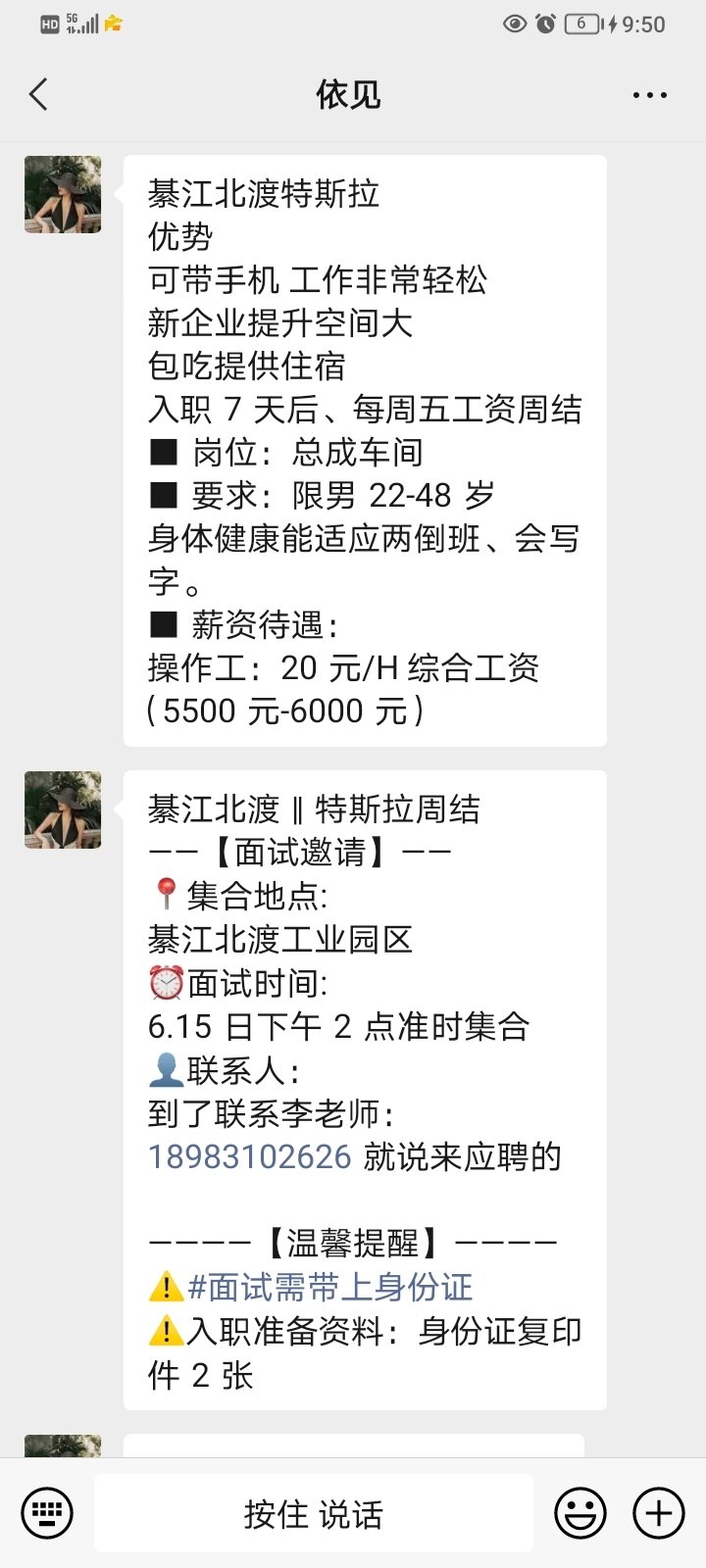Screen dimensions: 706x1568
Task: Open sender's avatar beside 綦江北渡特斯拉 message
Action: (63, 194)
